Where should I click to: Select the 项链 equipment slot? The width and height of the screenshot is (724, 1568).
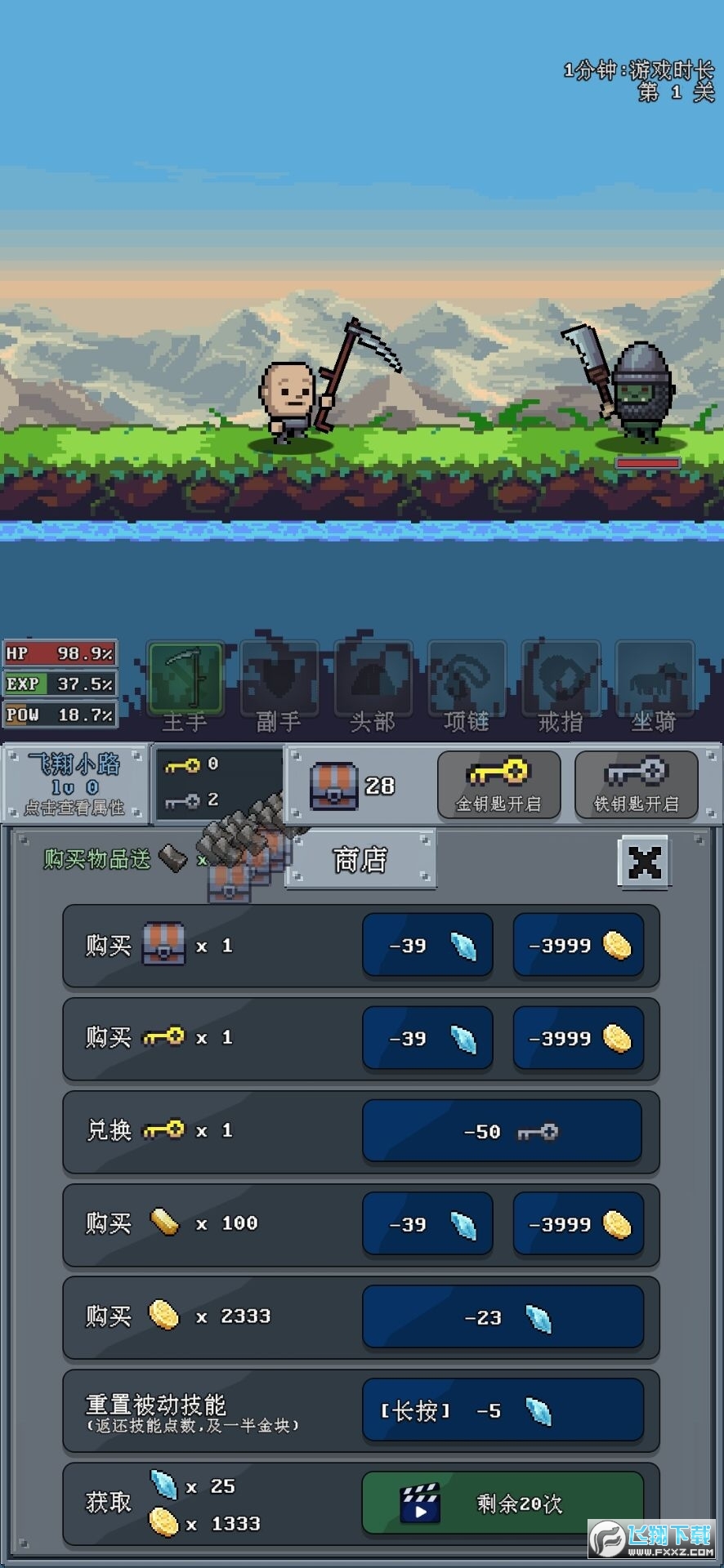pyautogui.click(x=467, y=684)
